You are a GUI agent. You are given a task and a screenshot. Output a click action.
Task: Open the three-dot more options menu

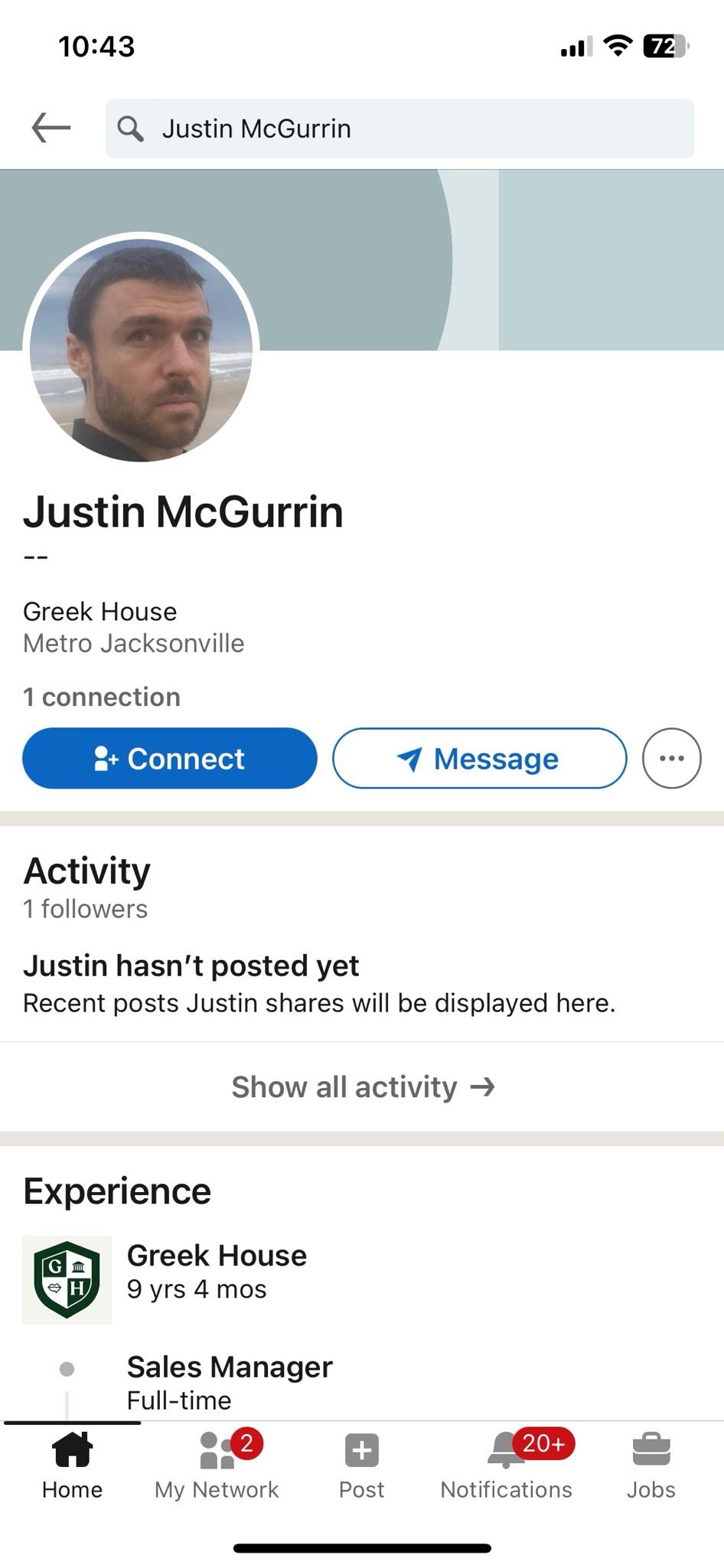pyautogui.click(x=671, y=758)
